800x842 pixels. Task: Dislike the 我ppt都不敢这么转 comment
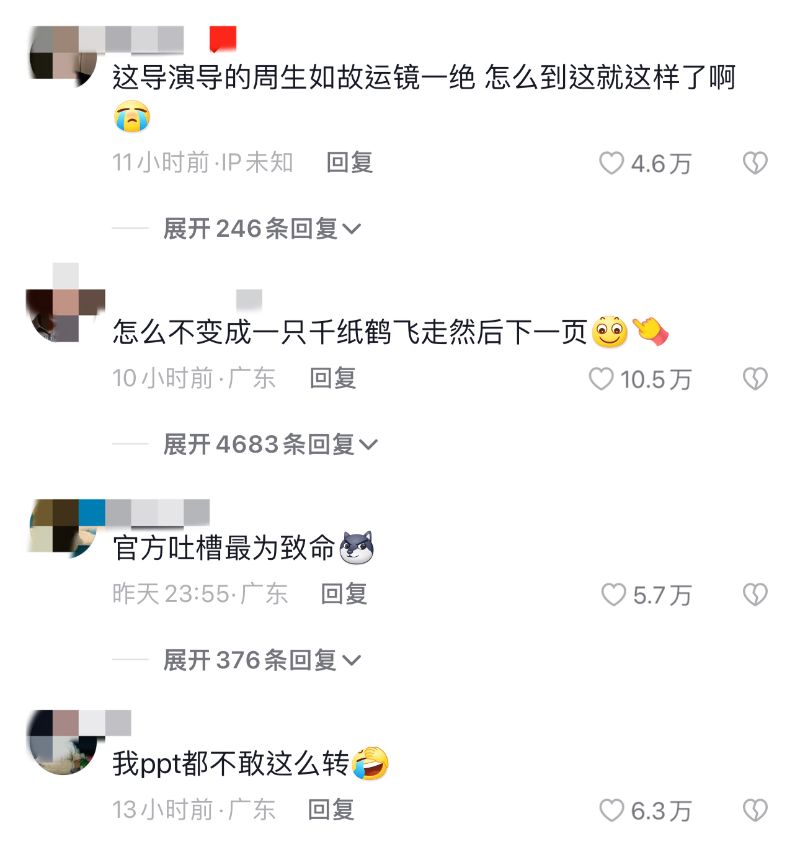(755, 811)
